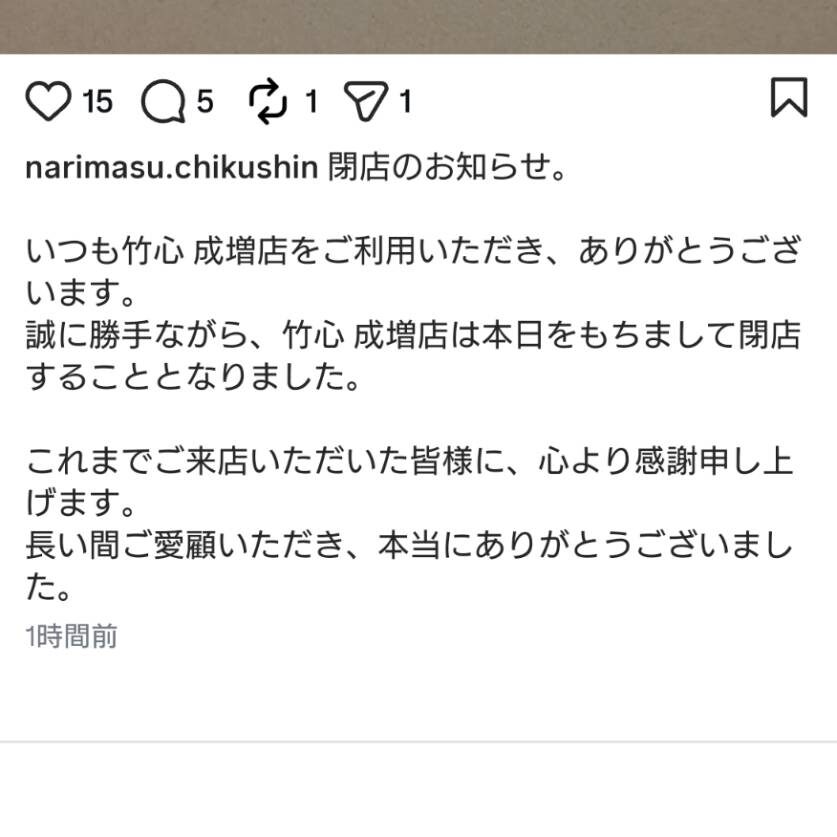Open comments on the closing notice post

pos(163,101)
